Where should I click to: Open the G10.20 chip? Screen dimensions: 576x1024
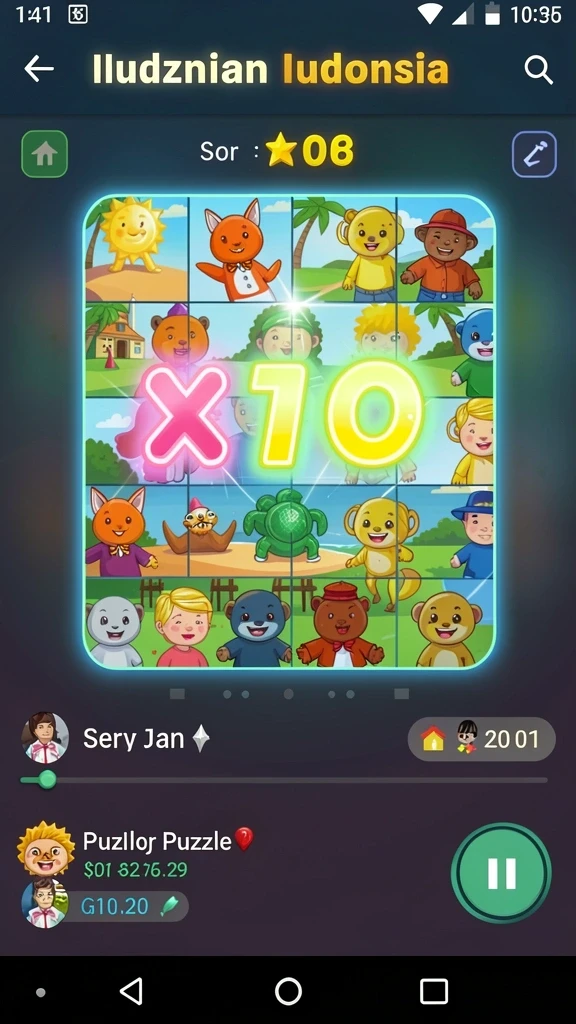[x=125, y=906]
